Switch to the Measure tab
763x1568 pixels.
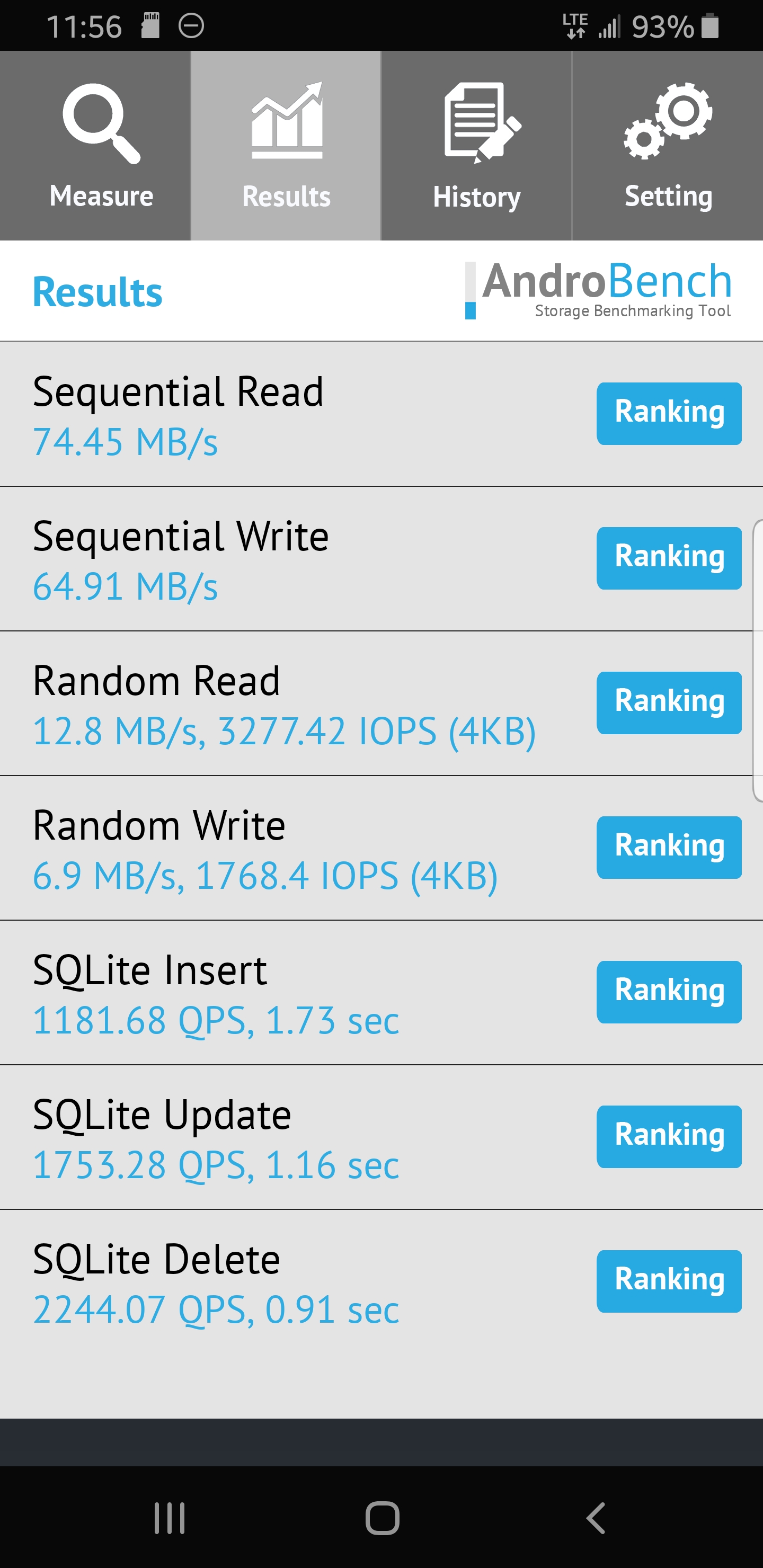[x=95, y=146]
